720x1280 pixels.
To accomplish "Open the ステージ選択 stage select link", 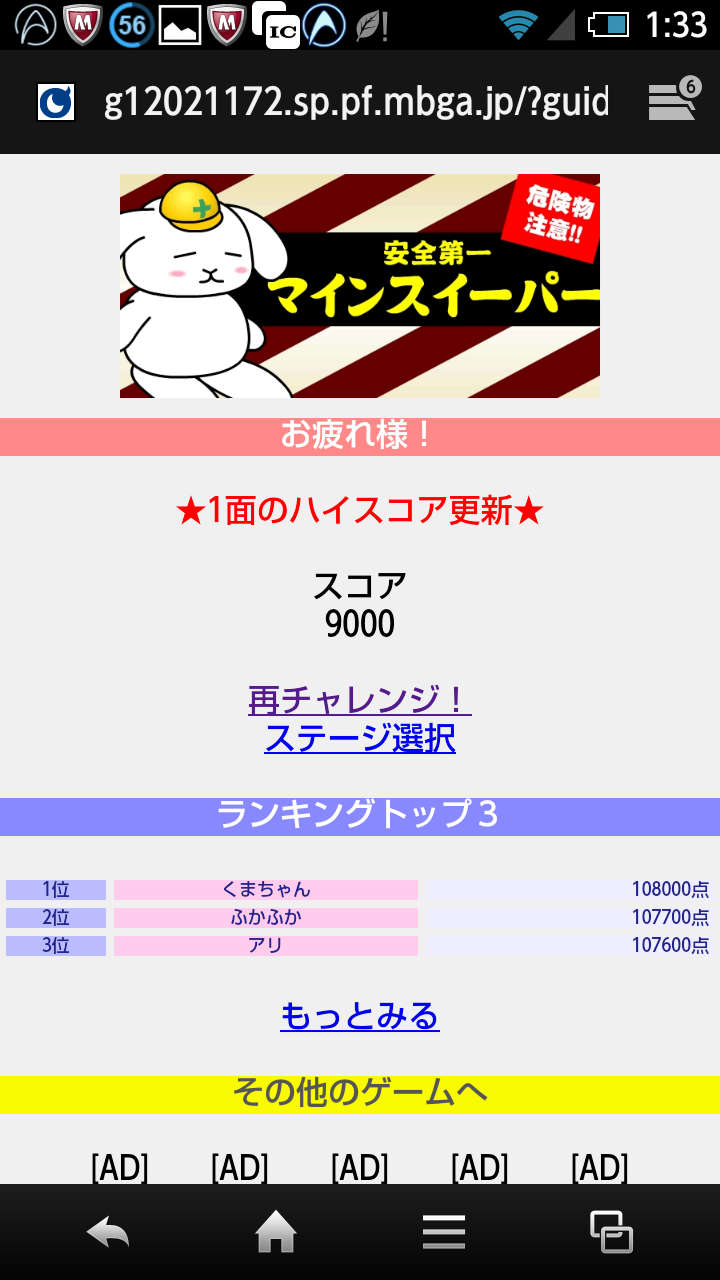I will pyautogui.click(x=360, y=739).
